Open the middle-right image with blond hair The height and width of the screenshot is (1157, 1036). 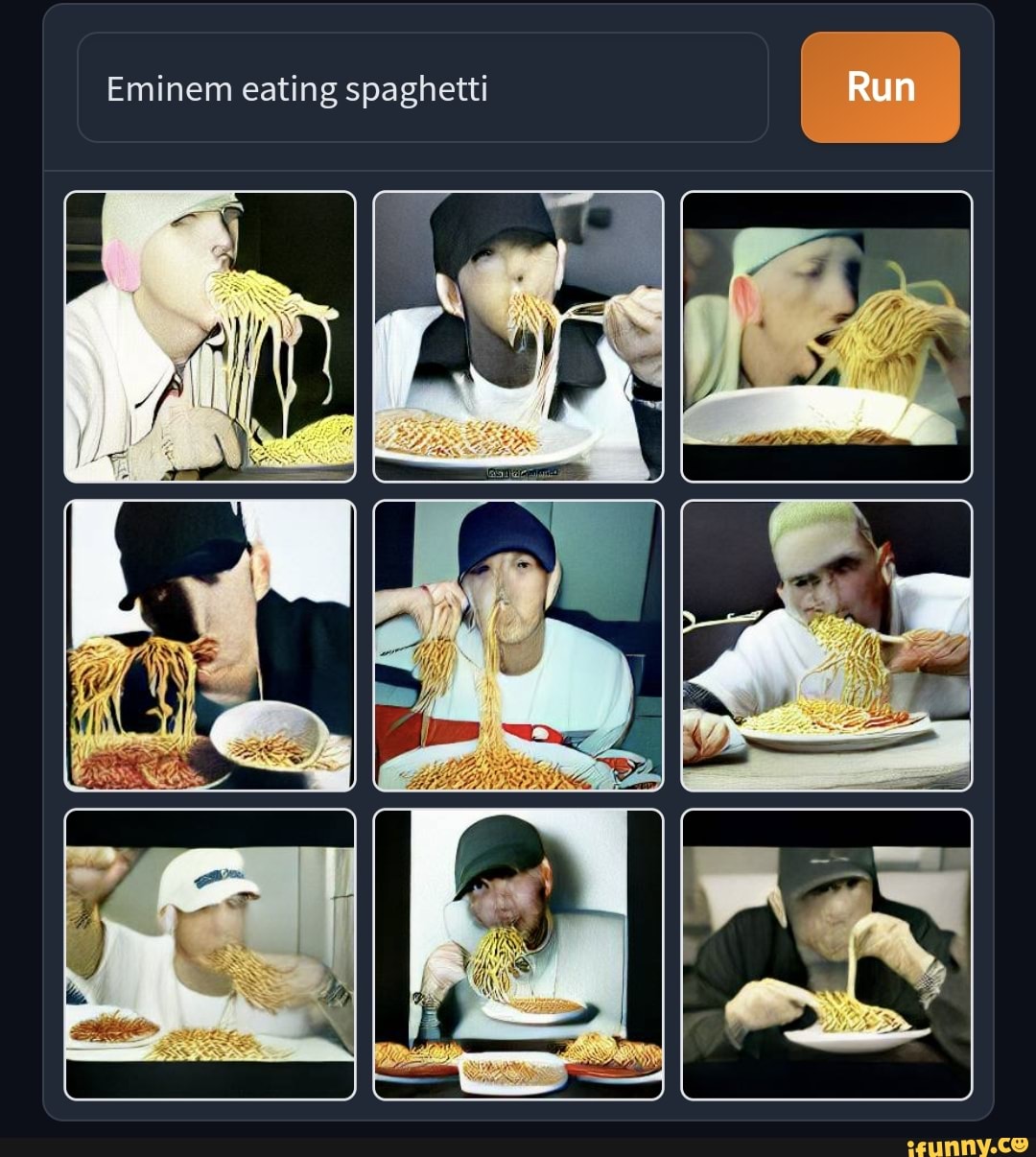(826, 645)
